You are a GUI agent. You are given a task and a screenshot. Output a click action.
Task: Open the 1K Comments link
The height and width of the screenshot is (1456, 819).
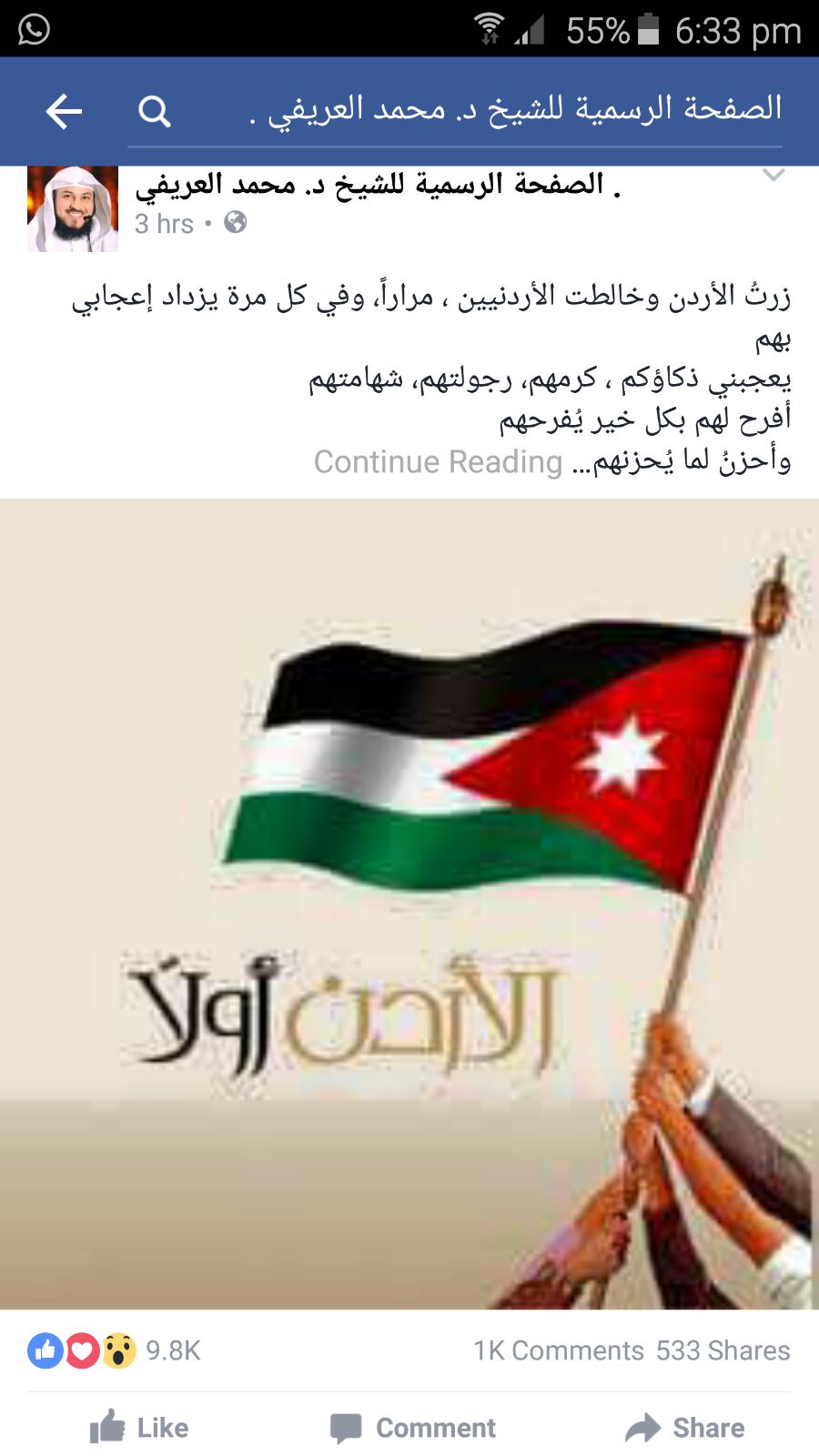tap(558, 1350)
